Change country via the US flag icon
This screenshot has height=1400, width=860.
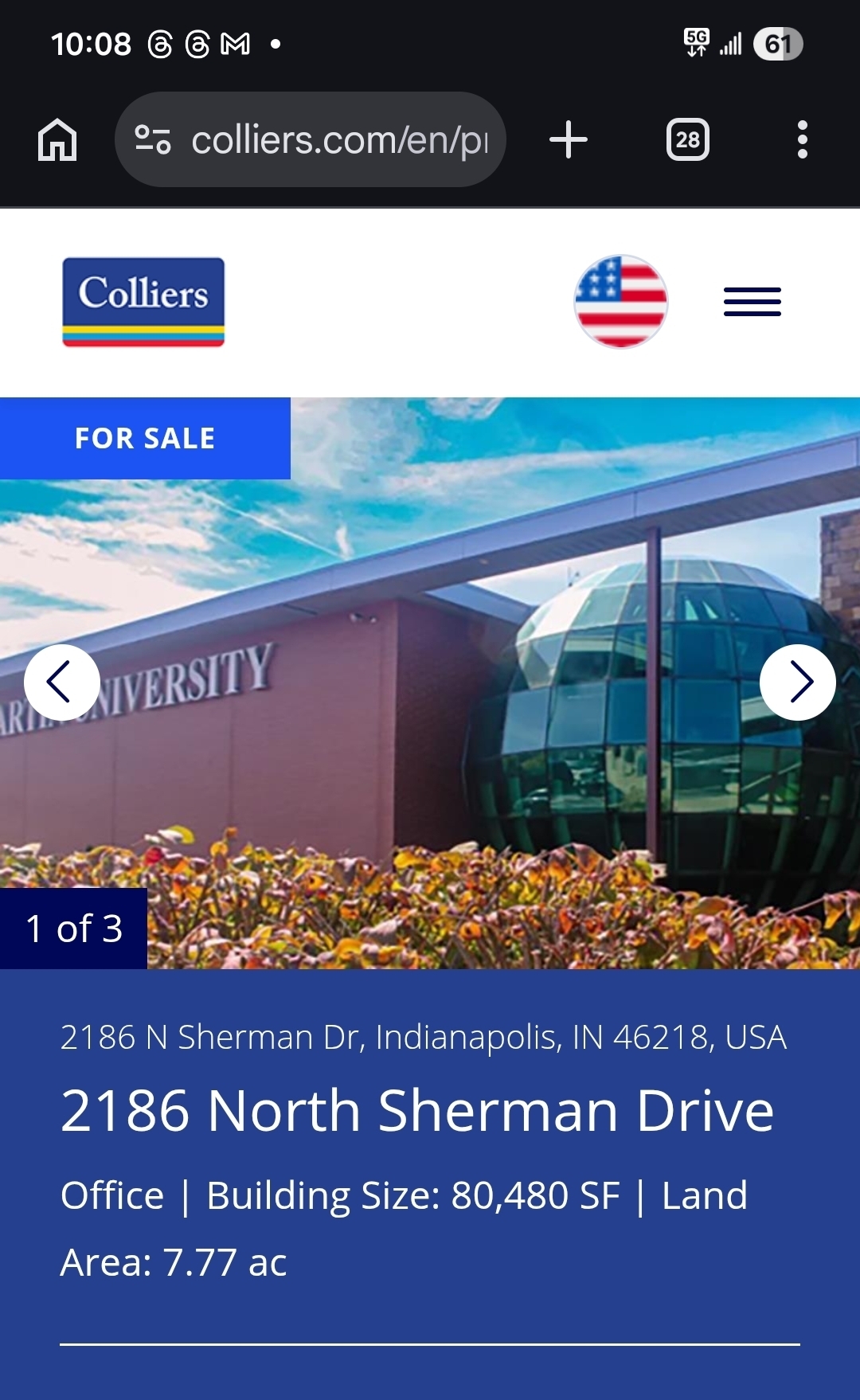tap(620, 302)
